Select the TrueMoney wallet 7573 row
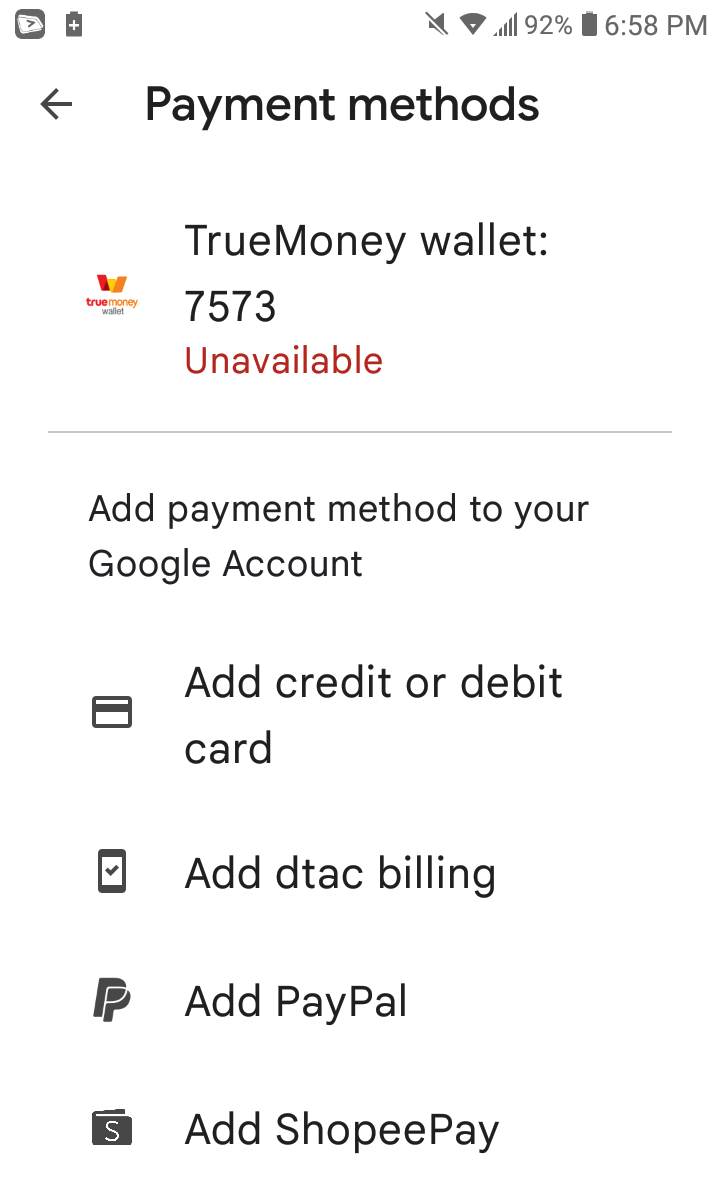 (360, 298)
